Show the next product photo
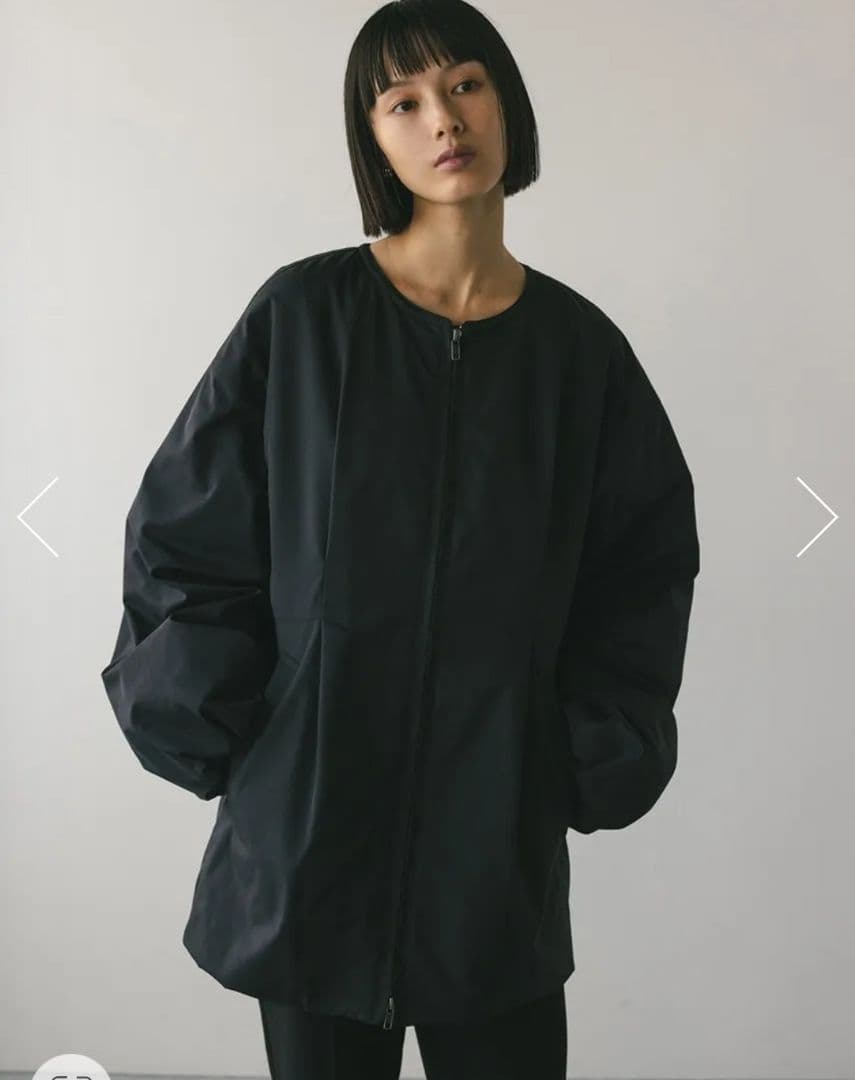The height and width of the screenshot is (1080, 855). point(816,517)
